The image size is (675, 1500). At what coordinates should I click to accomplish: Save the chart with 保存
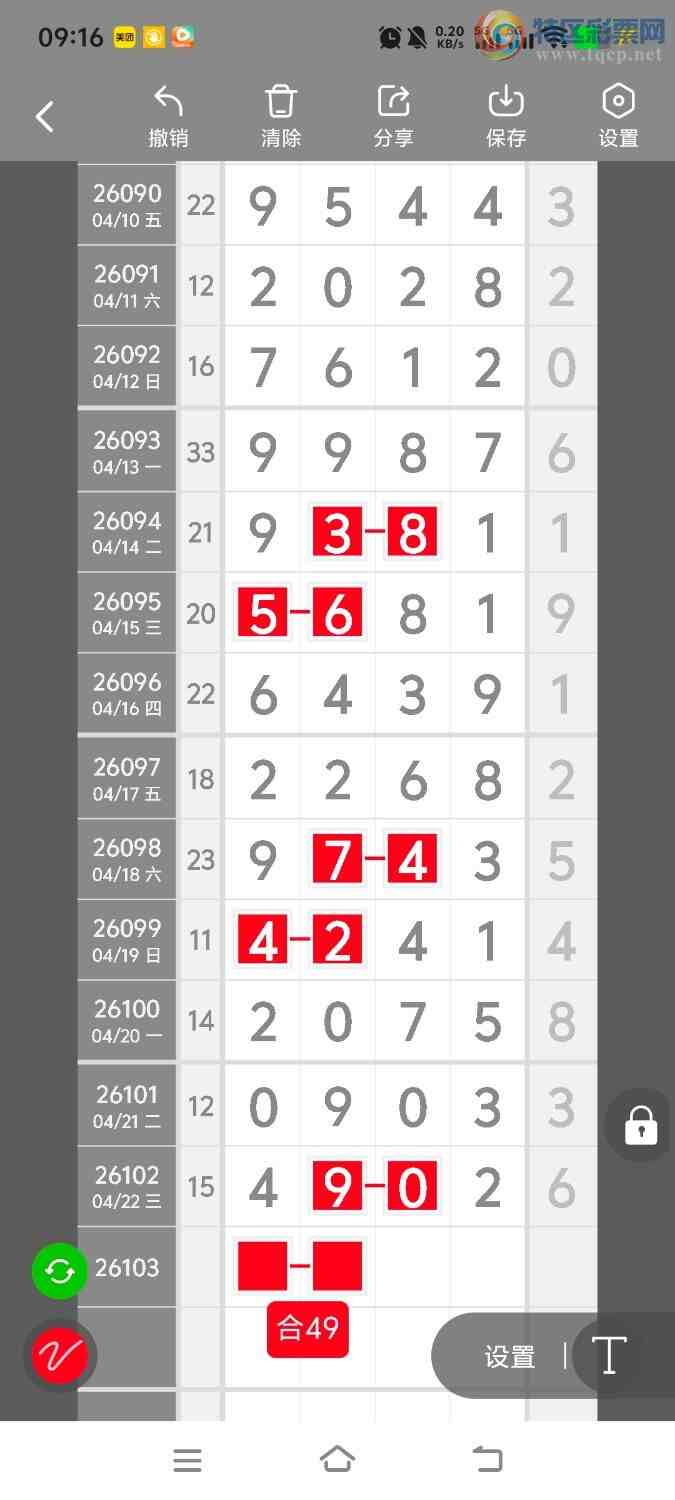[506, 117]
